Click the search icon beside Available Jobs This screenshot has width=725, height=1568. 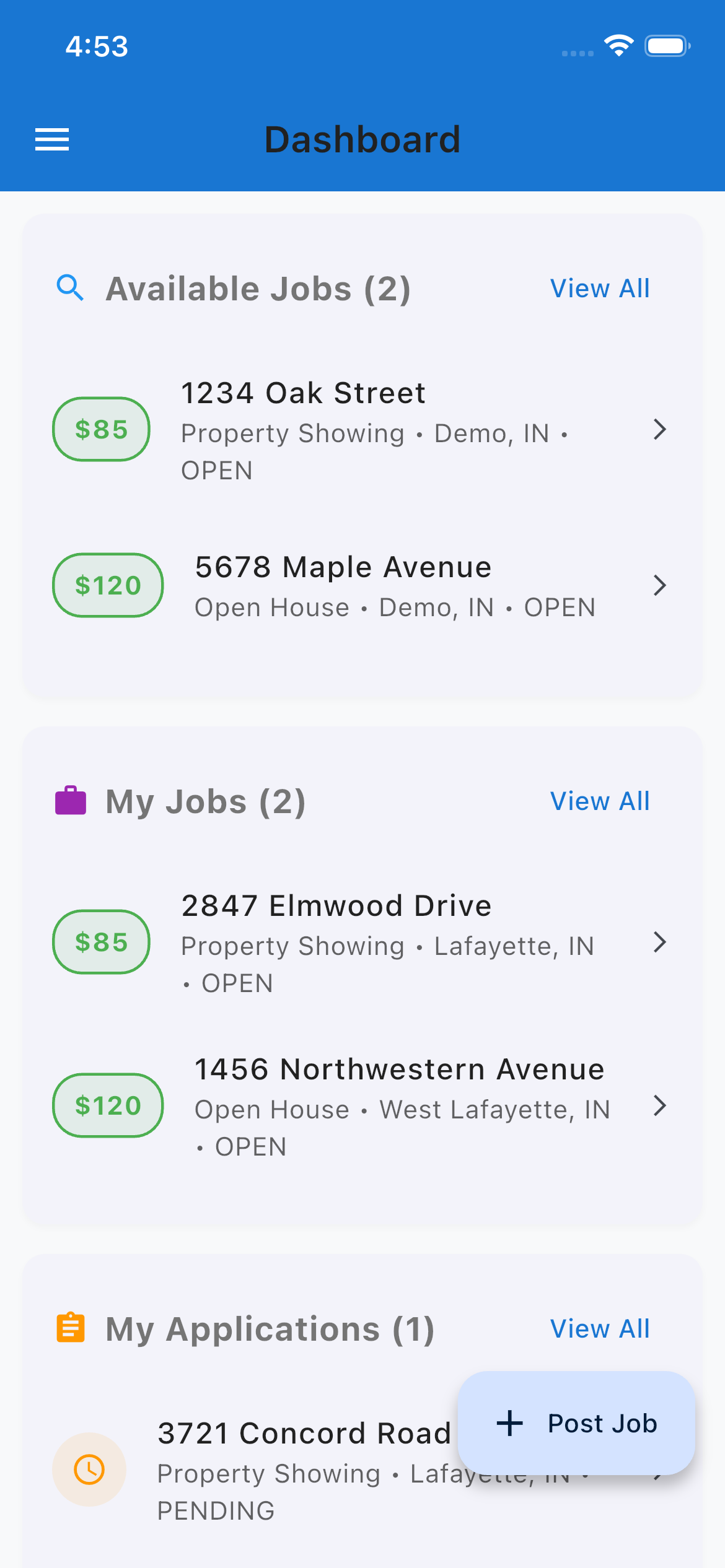(x=70, y=287)
